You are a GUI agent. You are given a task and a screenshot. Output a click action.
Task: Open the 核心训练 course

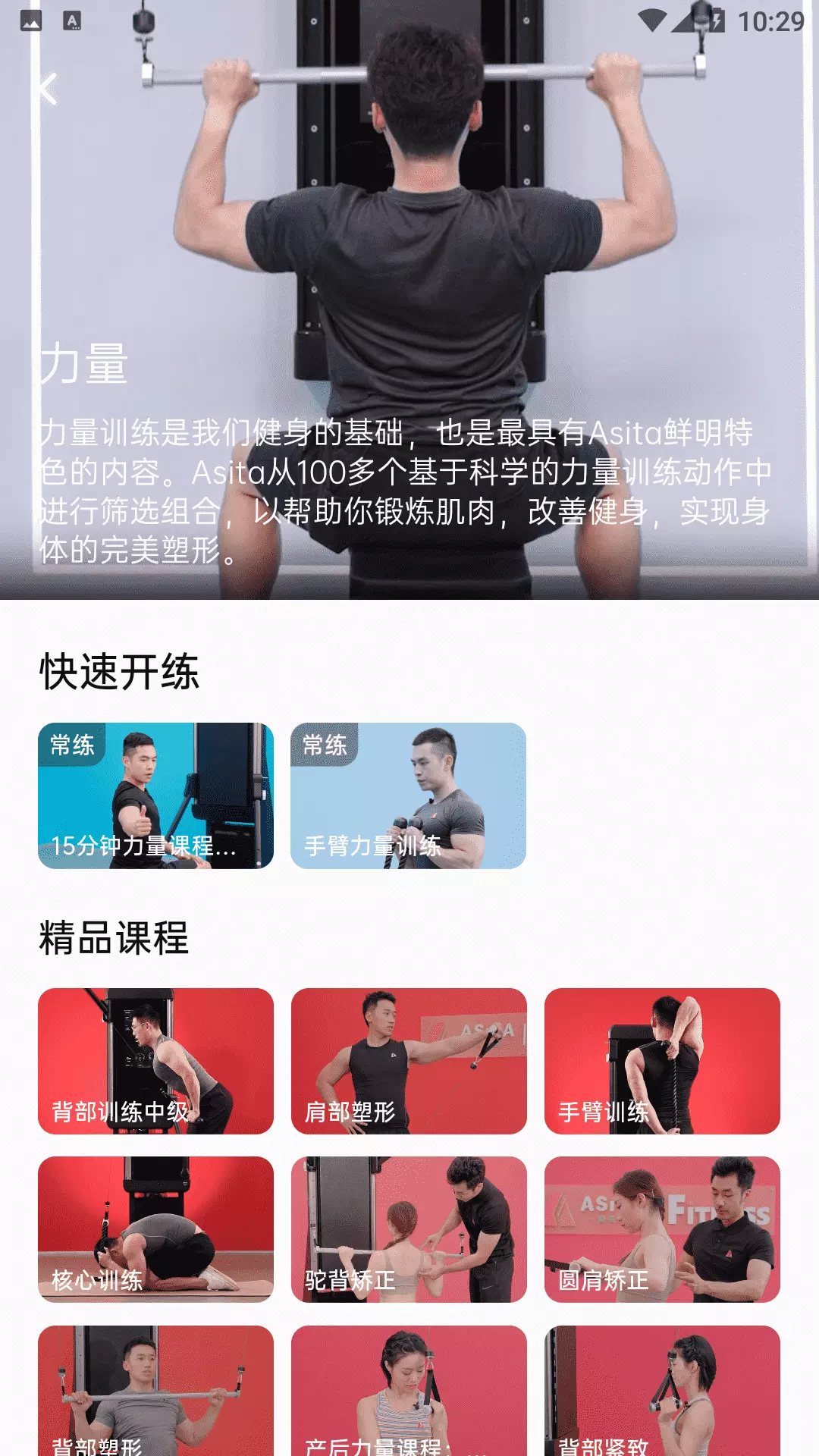[155, 1229]
